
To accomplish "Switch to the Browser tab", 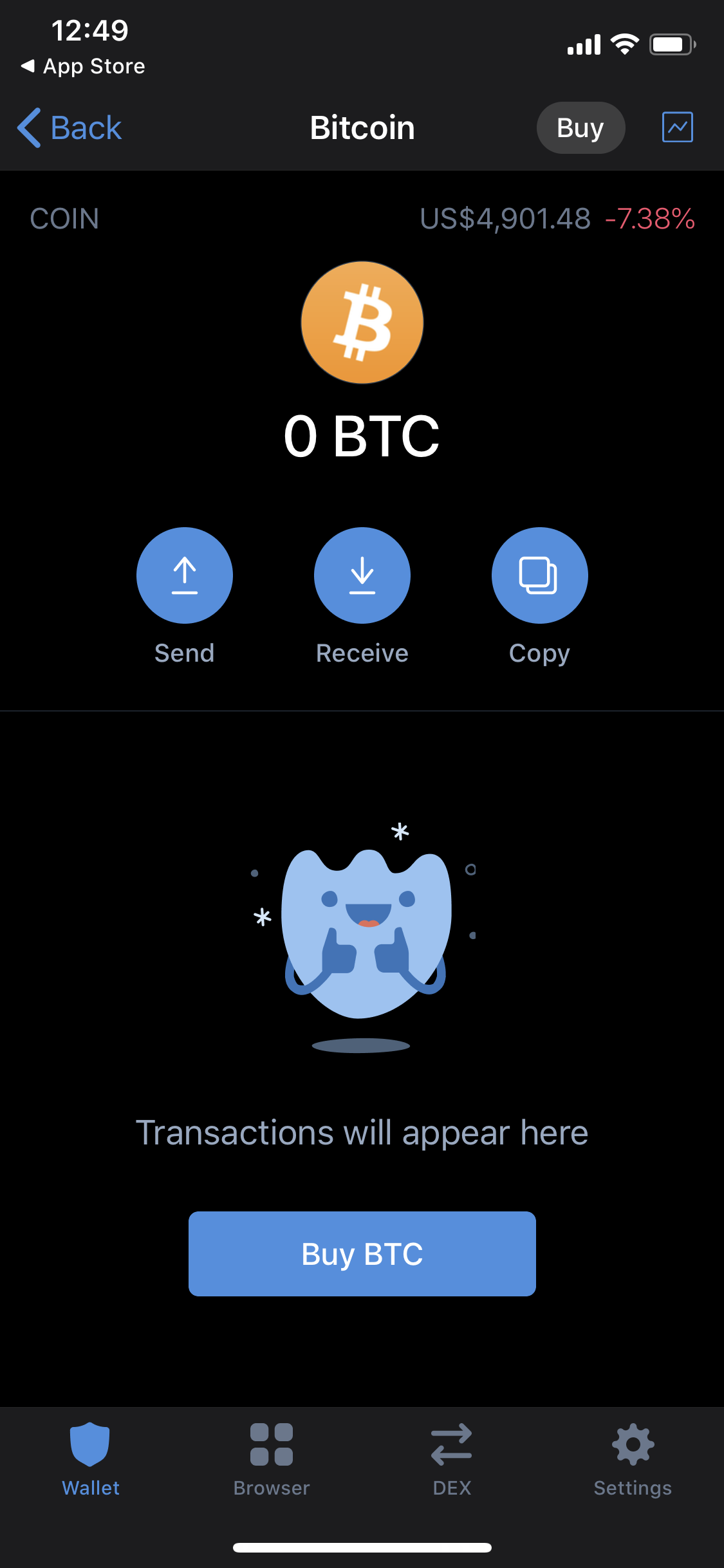I will pyautogui.click(x=271, y=1459).
